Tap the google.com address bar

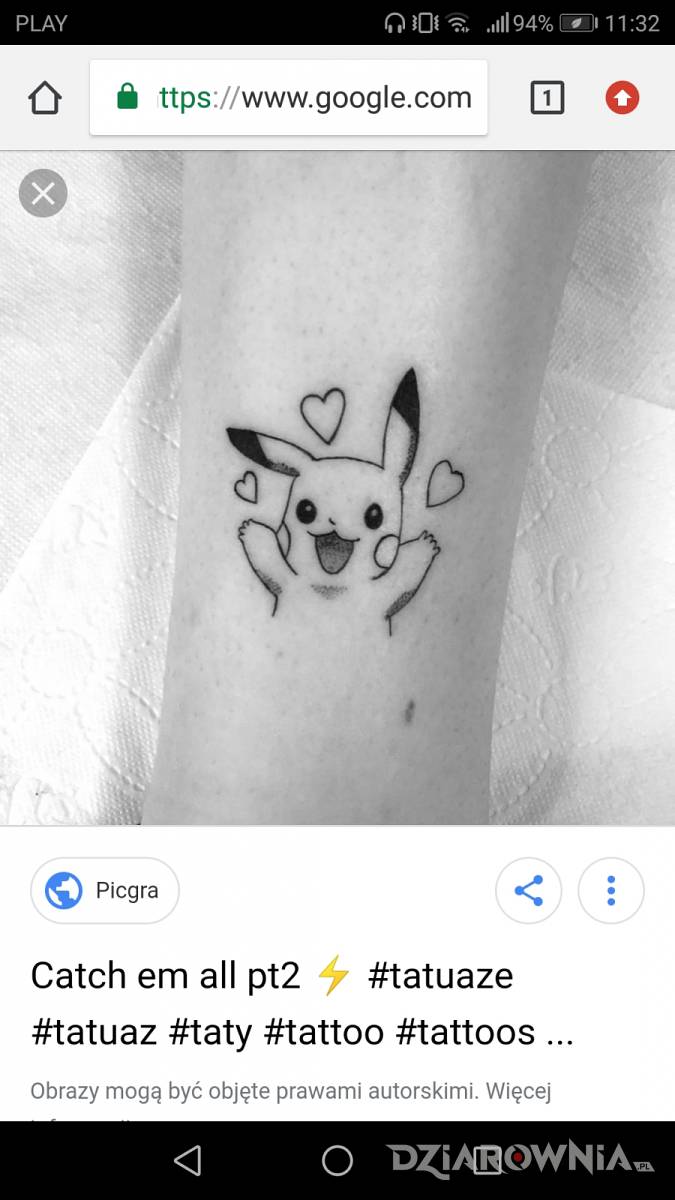point(300,98)
